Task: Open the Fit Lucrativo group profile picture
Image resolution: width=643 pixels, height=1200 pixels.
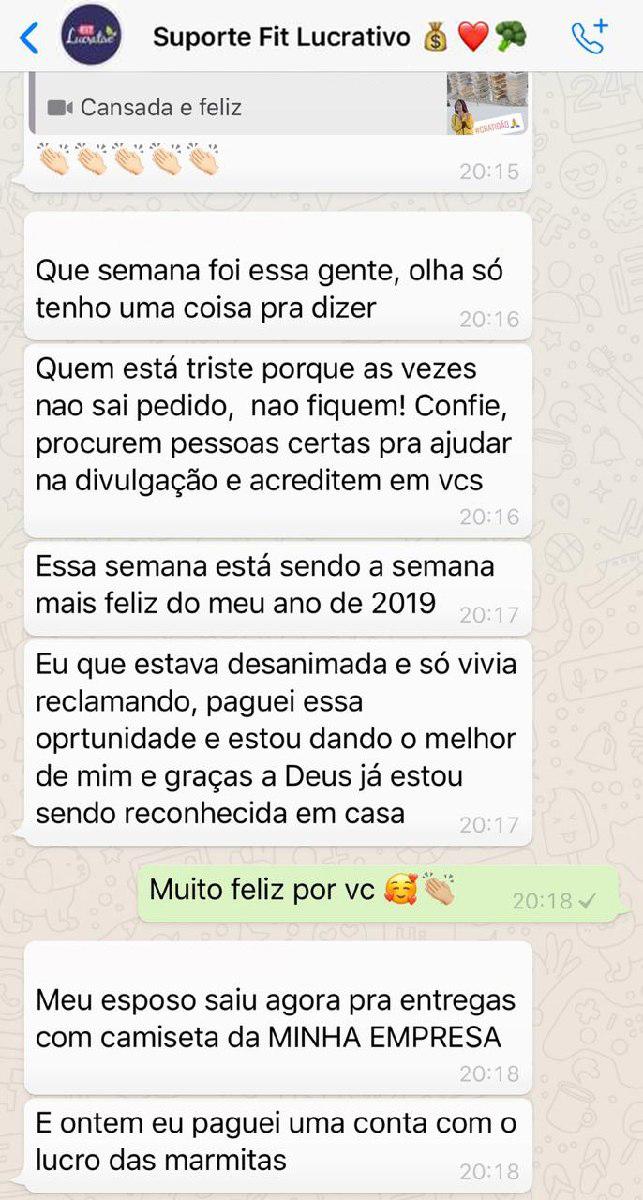Action: (x=92, y=37)
